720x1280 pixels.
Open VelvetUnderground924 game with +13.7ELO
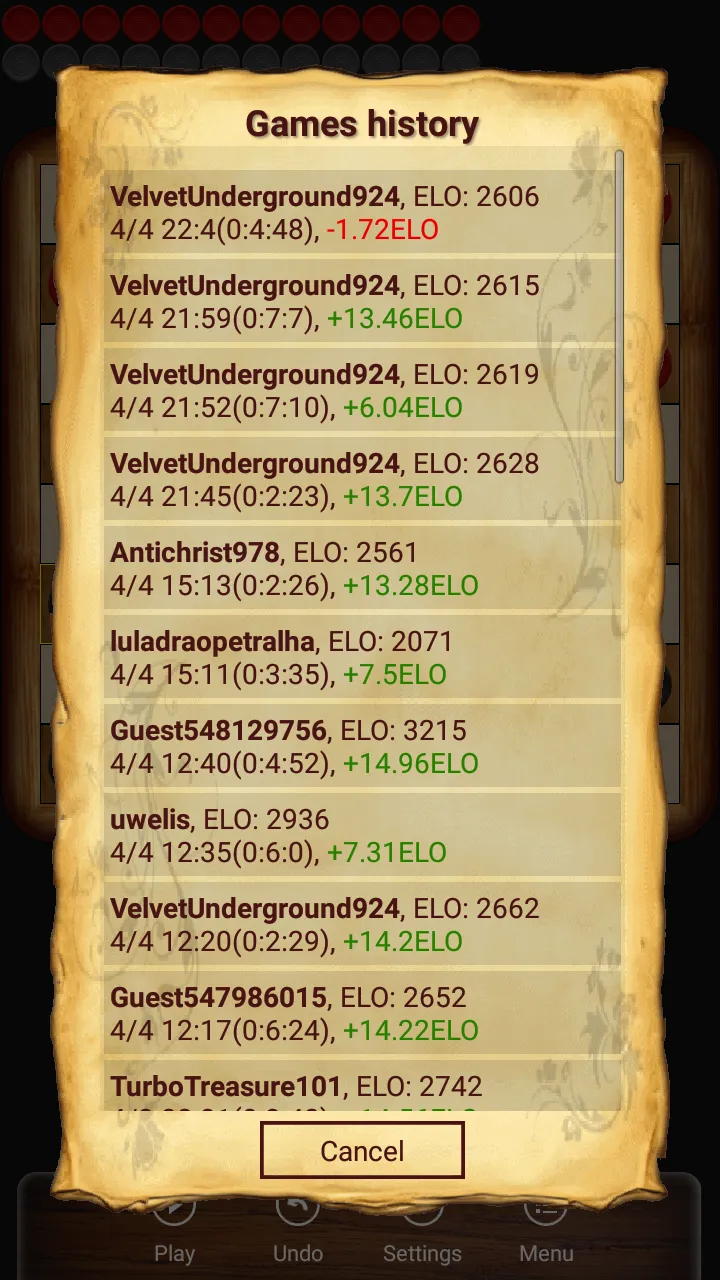360,480
